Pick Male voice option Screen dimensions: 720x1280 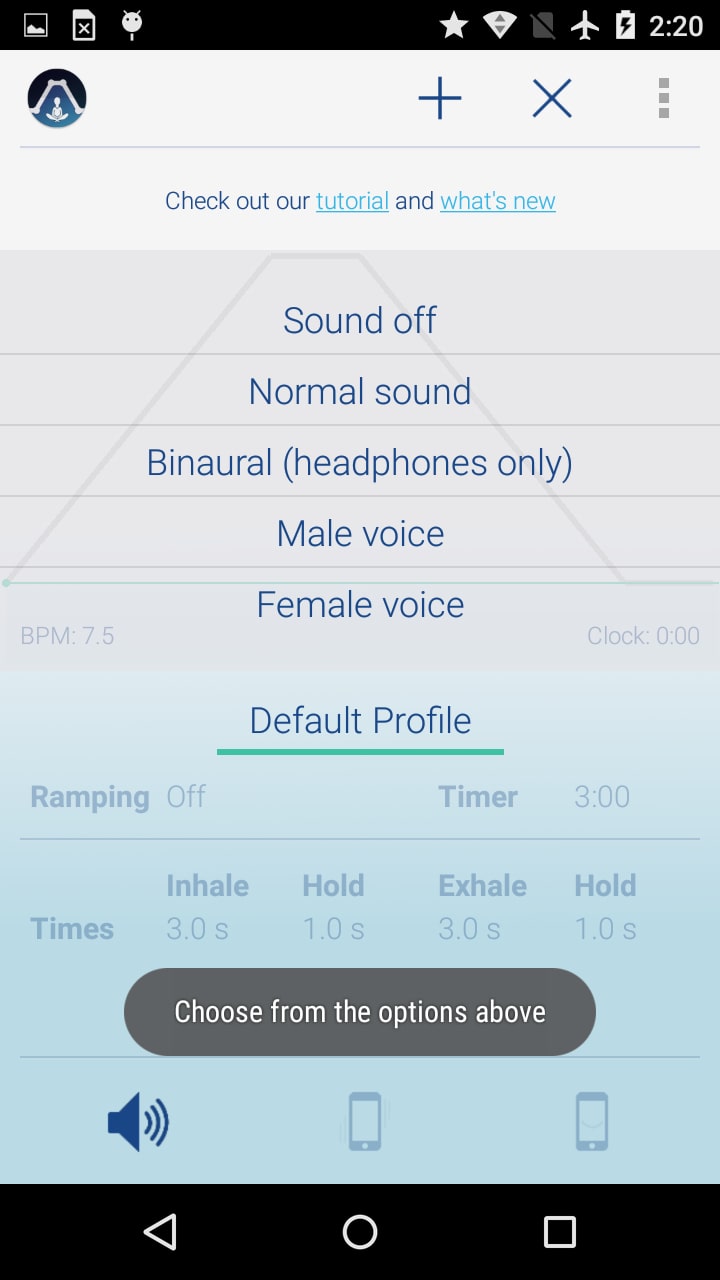coord(360,532)
